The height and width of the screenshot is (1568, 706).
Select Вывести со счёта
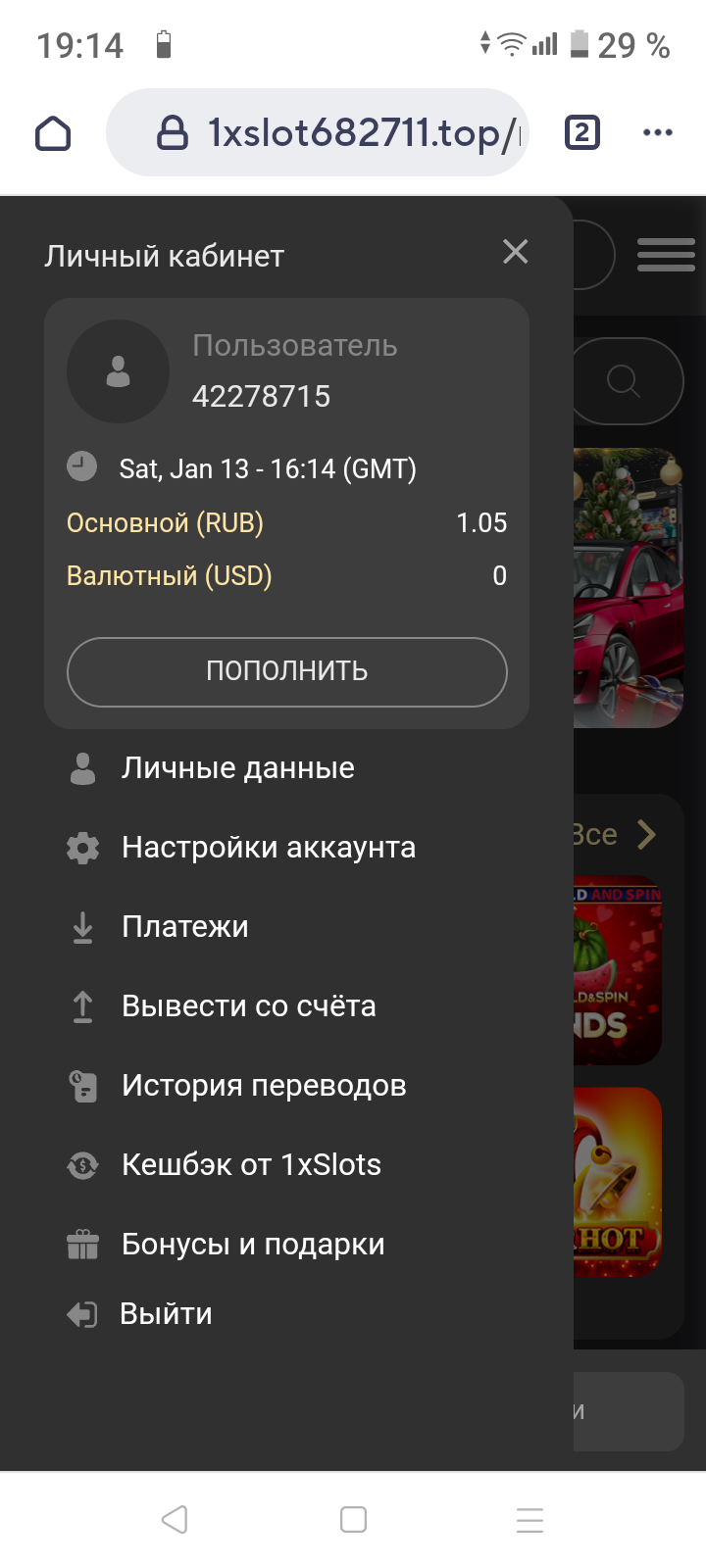coord(248,1006)
